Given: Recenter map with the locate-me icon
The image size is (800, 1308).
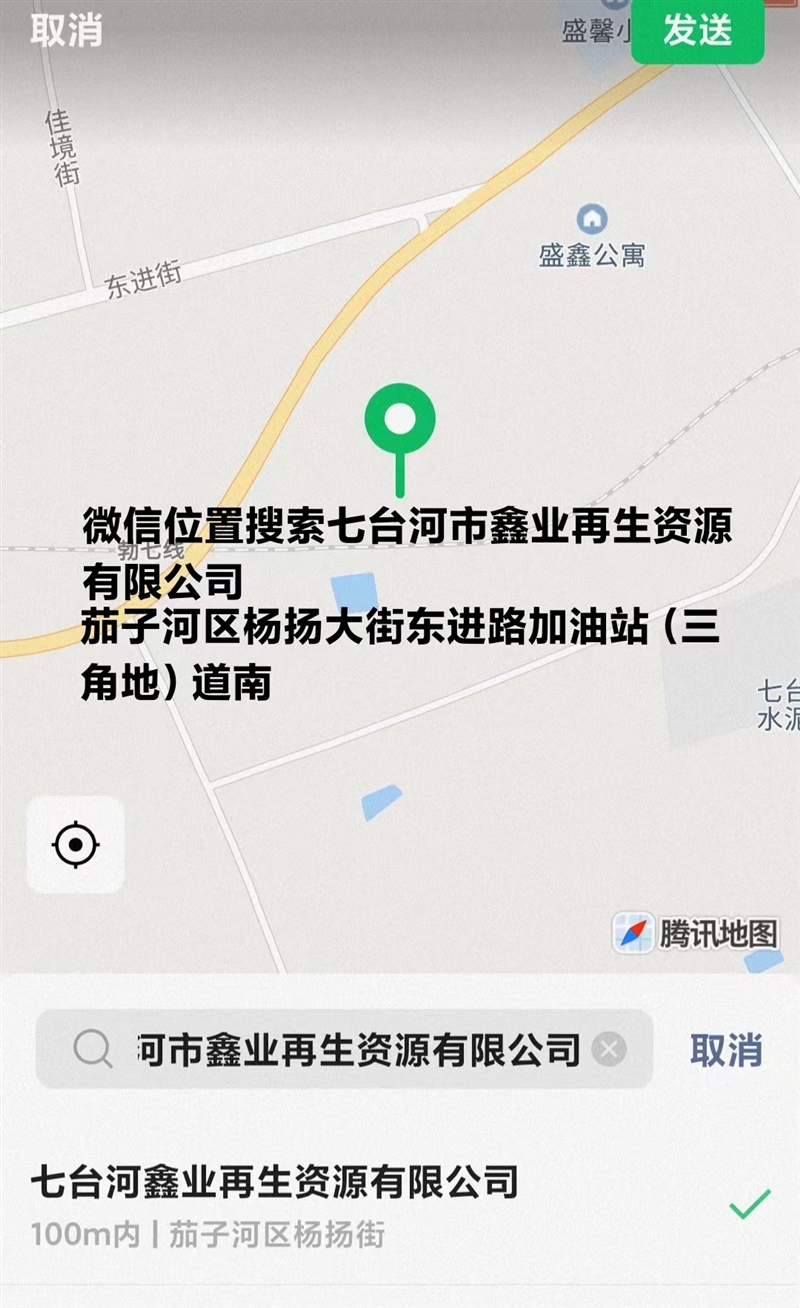Looking at the screenshot, I should coord(76,845).
